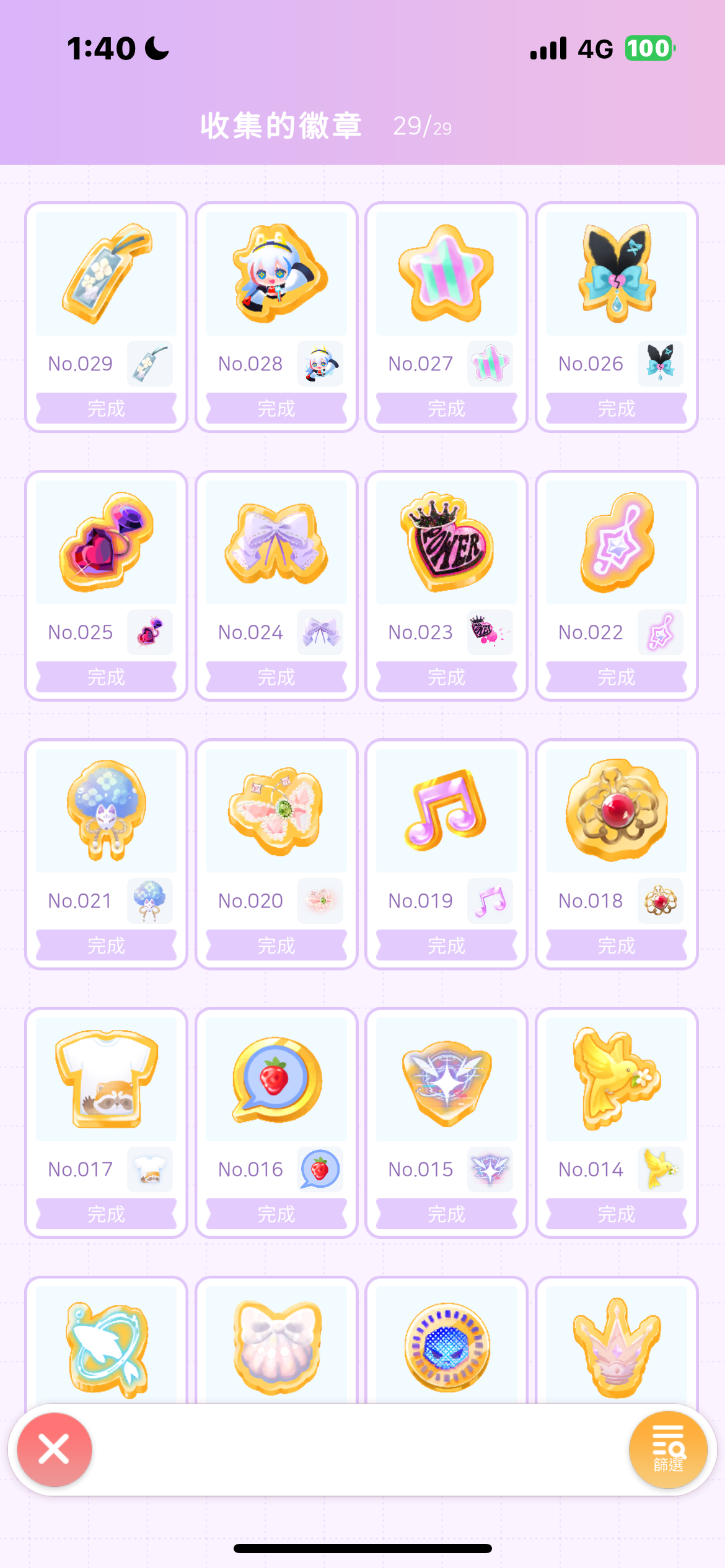Open bunny ribbon badge No.026
Image resolution: width=725 pixels, height=1568 pixels.
coord(617,316)
